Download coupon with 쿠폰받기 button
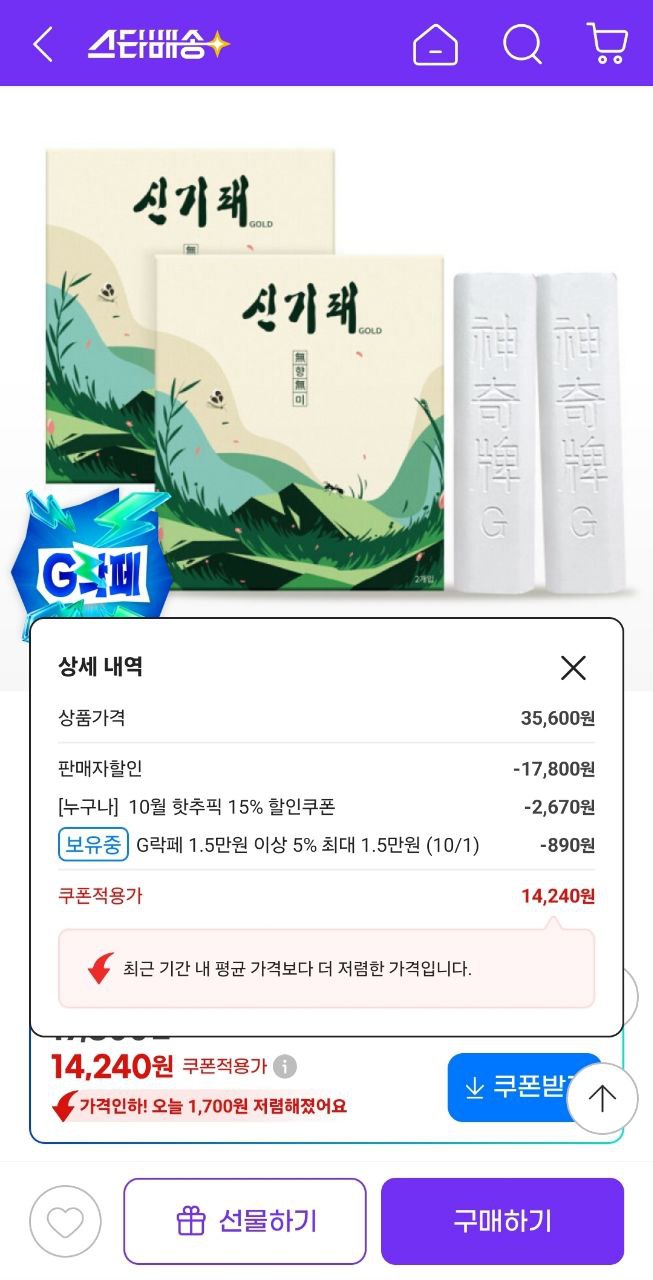653x1280 pixels. coord(510,1087)
